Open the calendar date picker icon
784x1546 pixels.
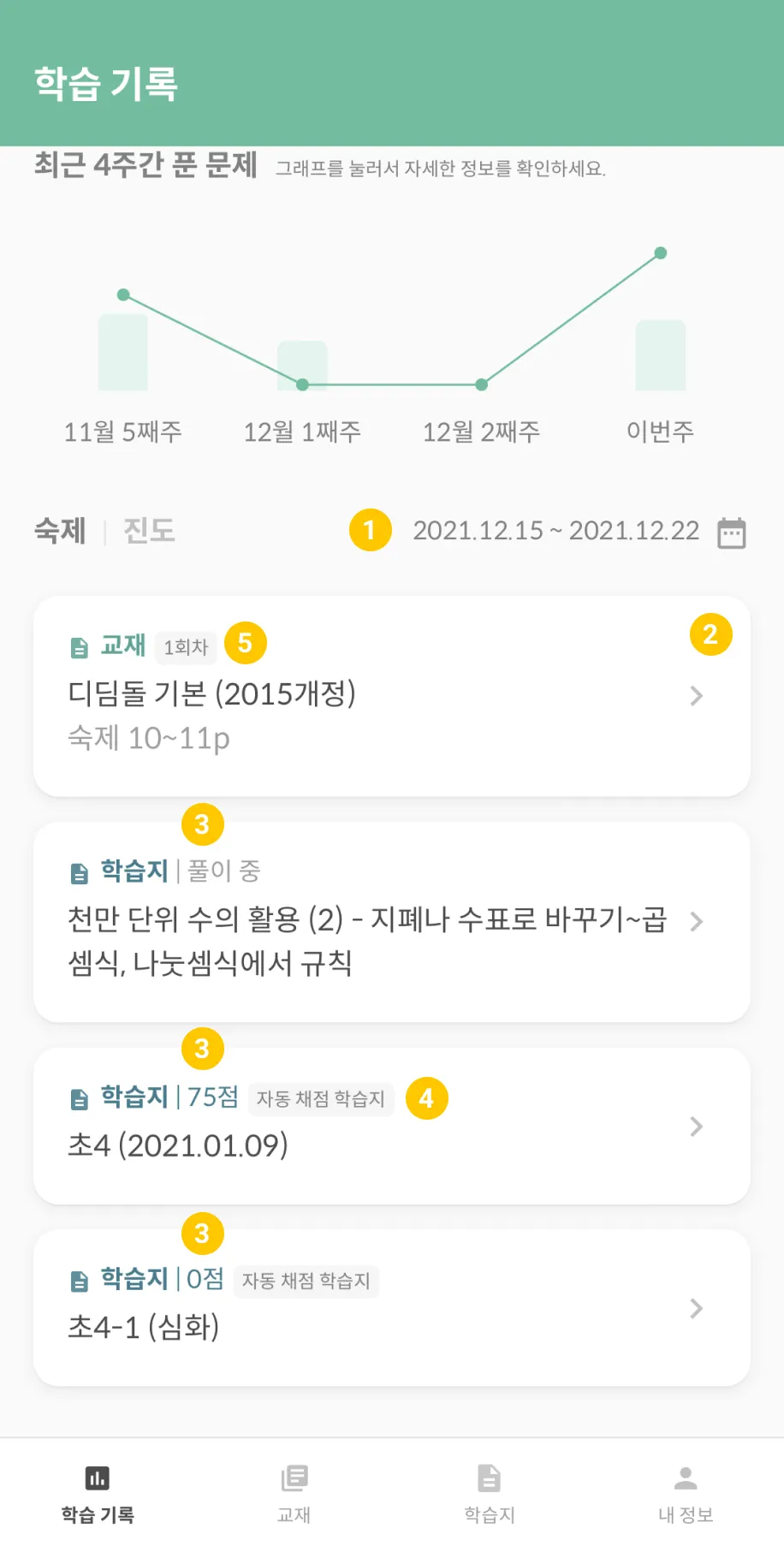(x=731, y=532)
